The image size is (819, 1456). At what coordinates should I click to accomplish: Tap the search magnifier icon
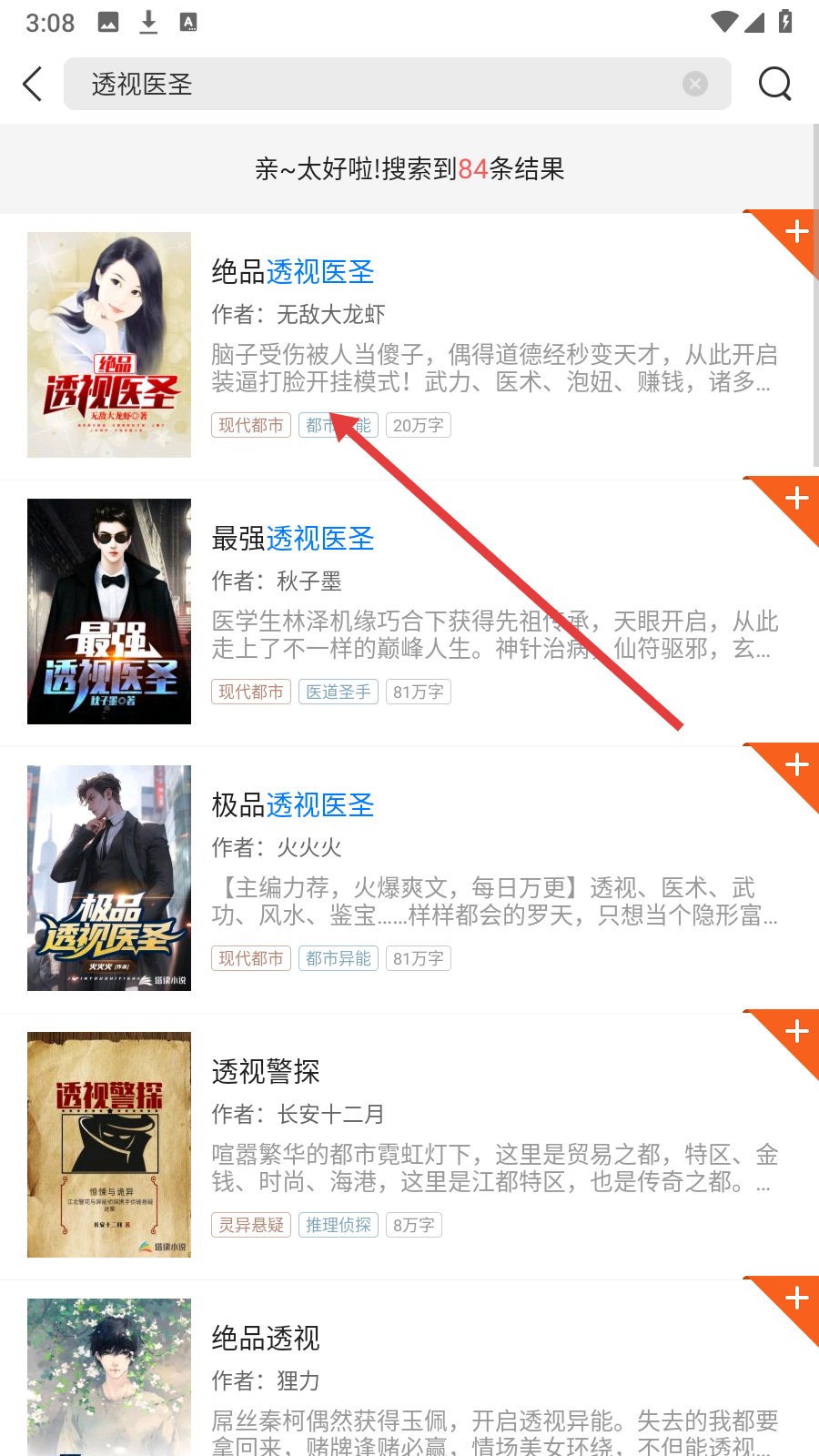[x=774, y=85]
